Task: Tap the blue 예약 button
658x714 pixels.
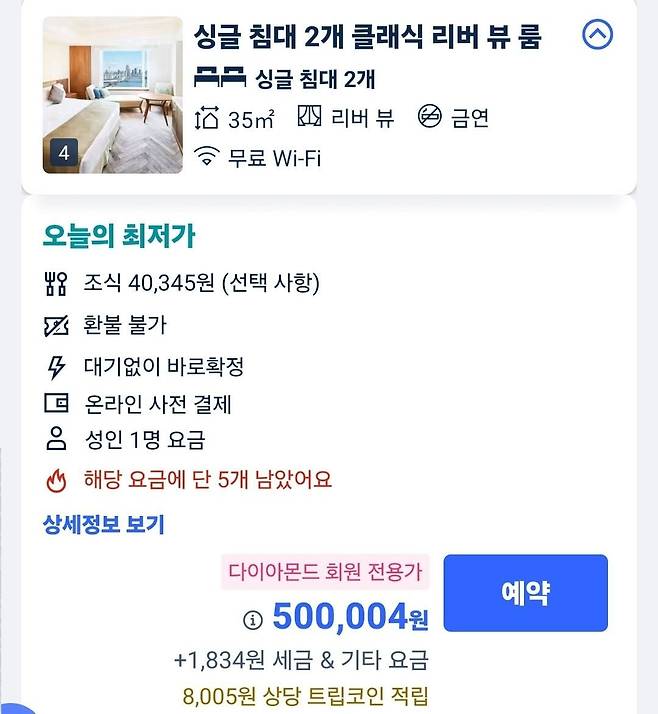Action: pos(525,593)
